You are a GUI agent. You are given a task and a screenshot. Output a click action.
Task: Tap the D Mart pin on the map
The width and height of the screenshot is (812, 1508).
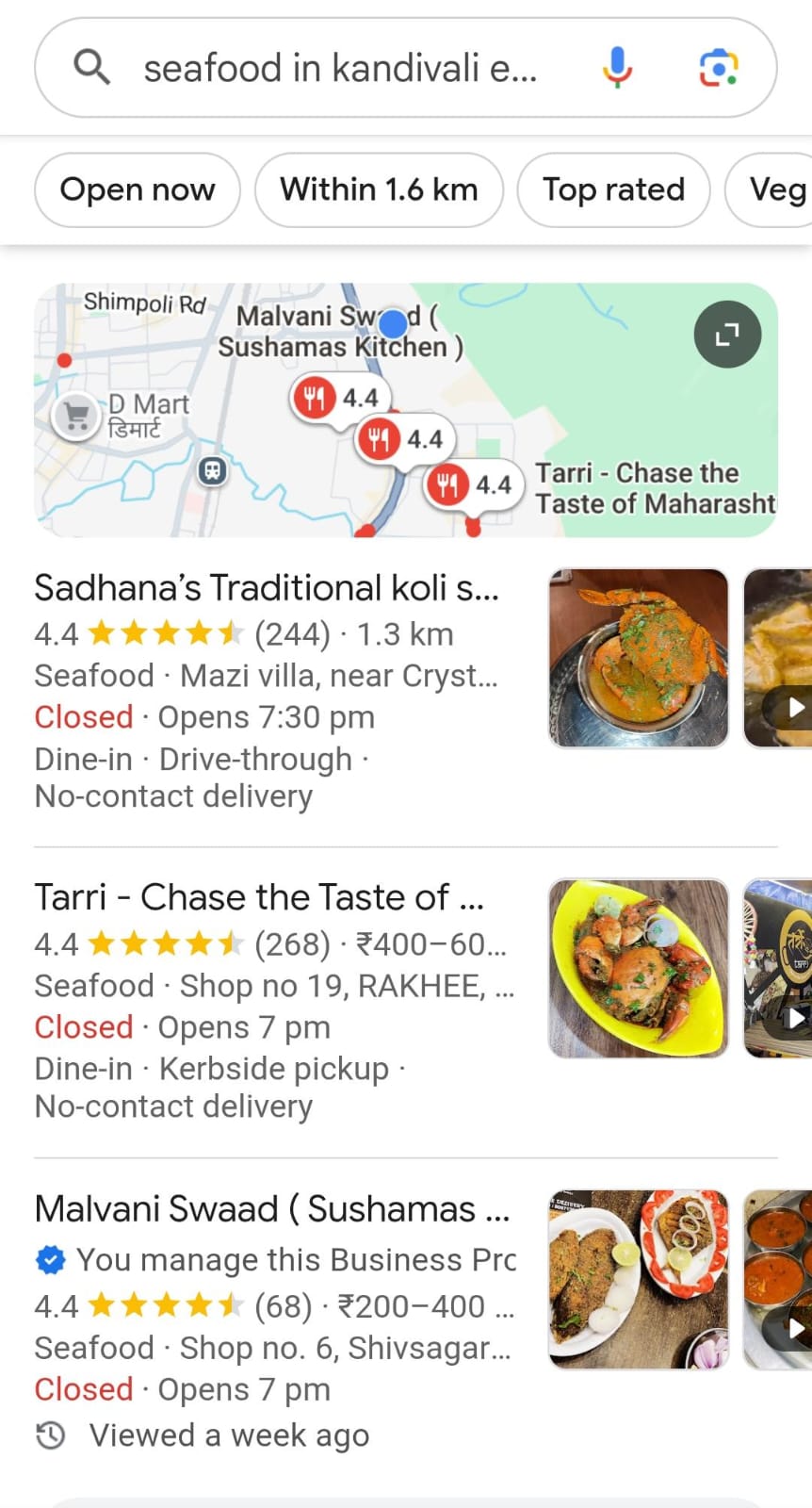pos(77,415)
